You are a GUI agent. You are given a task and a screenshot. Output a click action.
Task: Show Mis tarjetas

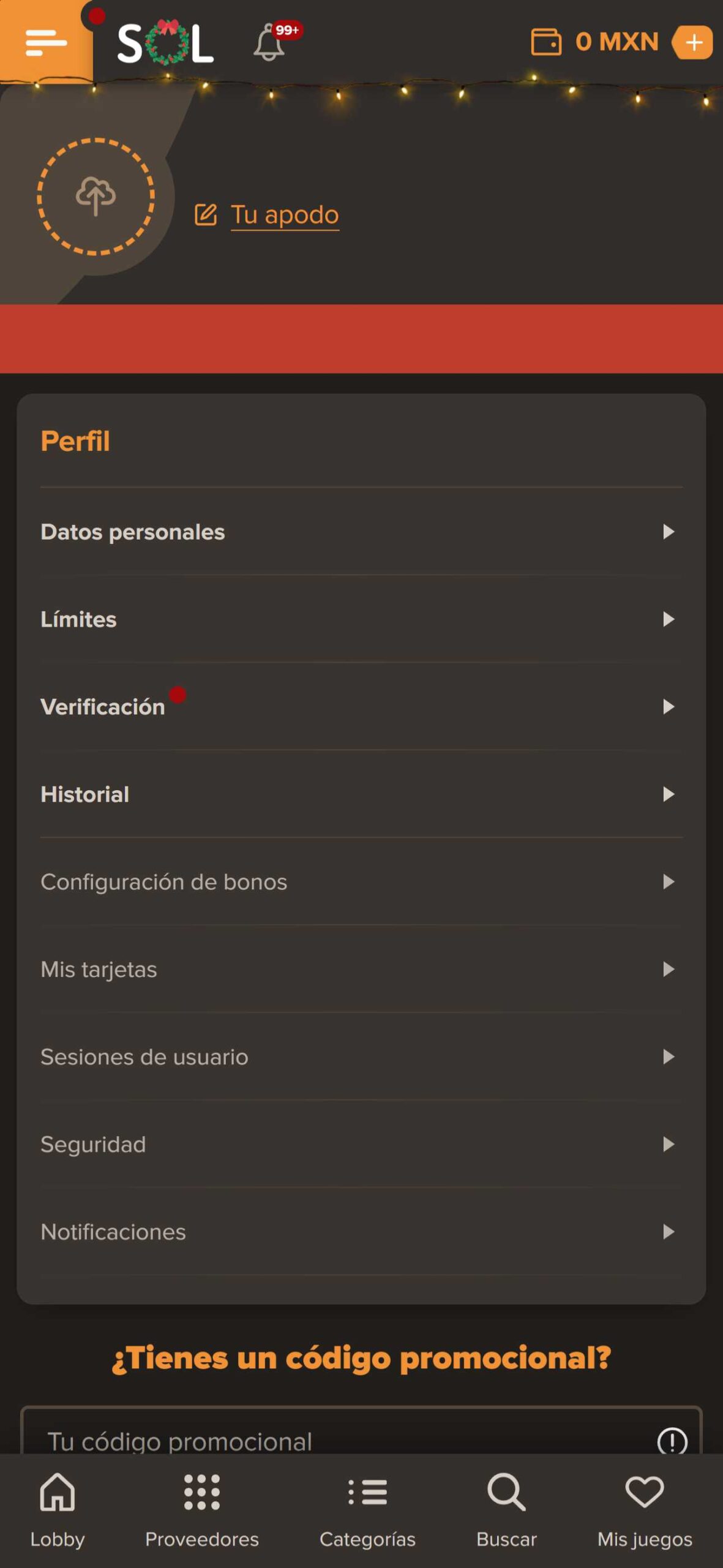[361, 970]
